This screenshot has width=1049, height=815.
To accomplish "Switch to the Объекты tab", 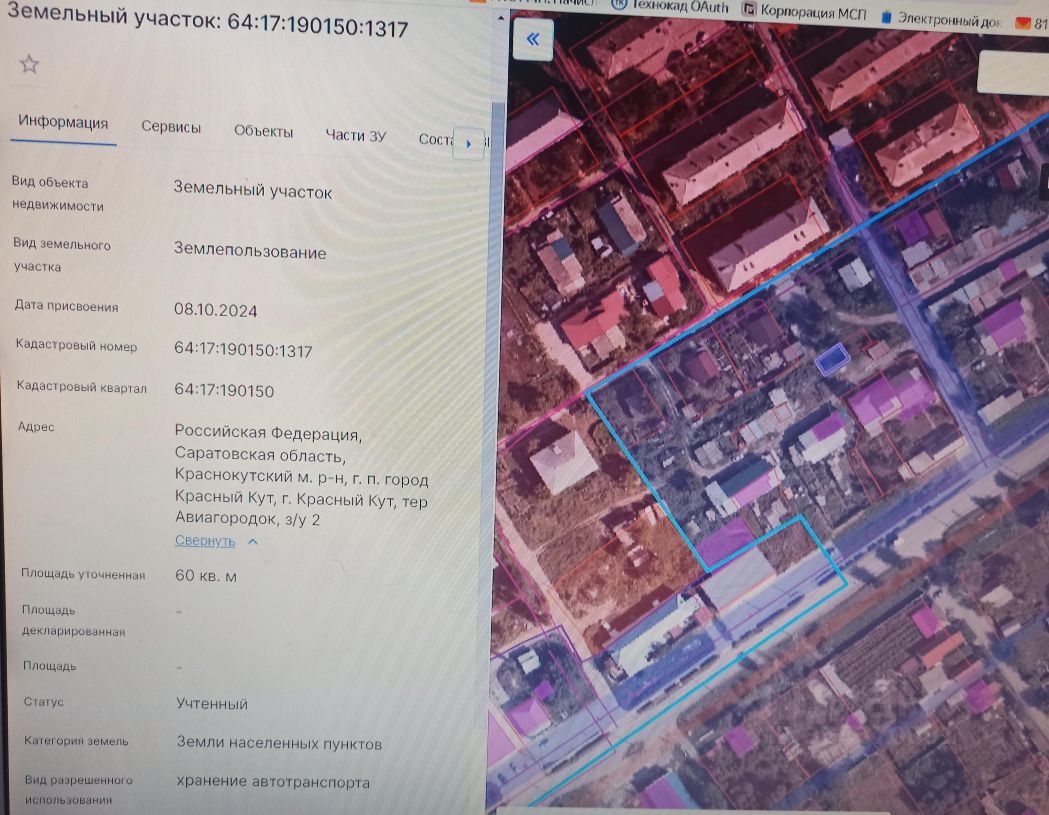I will (x=263, y=131).
